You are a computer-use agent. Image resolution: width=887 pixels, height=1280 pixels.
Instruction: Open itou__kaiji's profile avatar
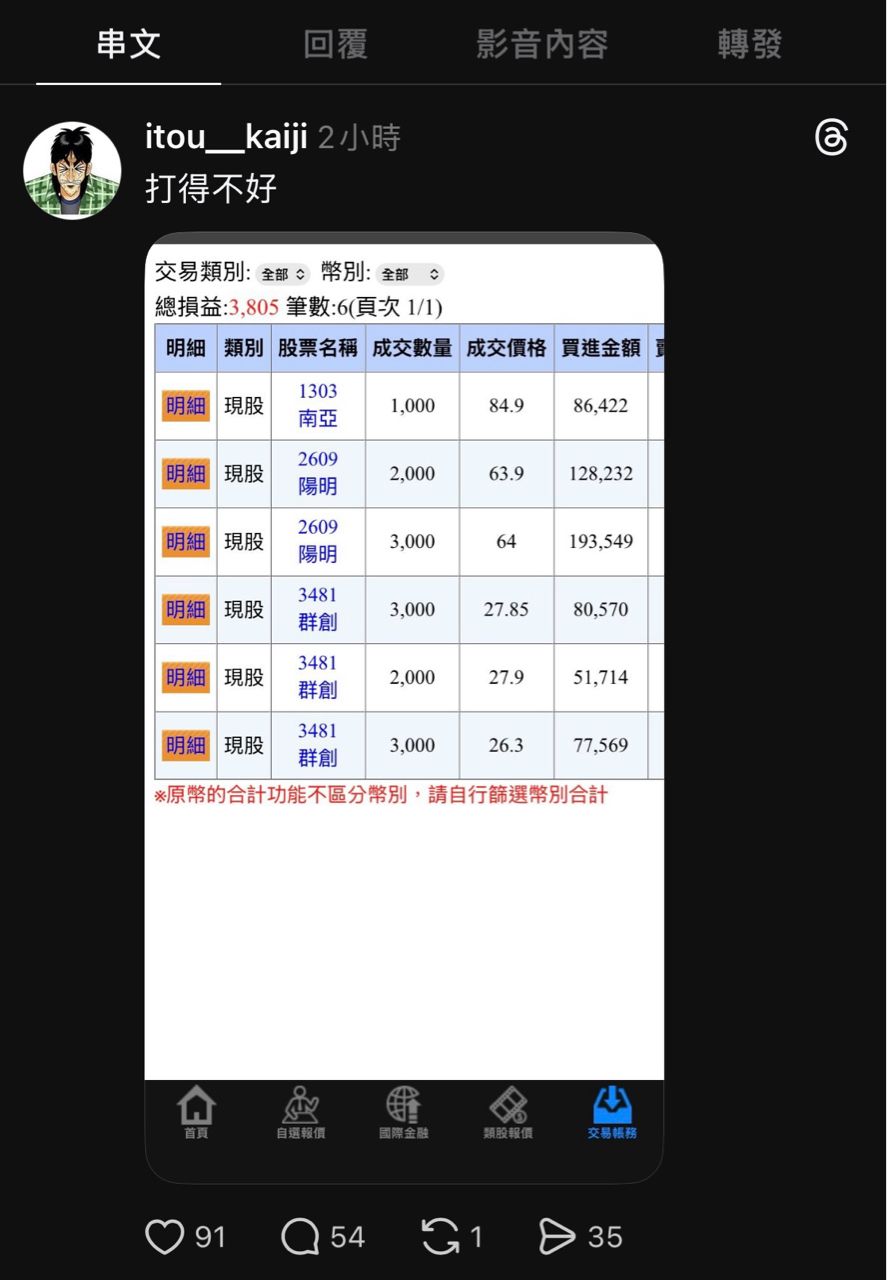pos(72,170)
